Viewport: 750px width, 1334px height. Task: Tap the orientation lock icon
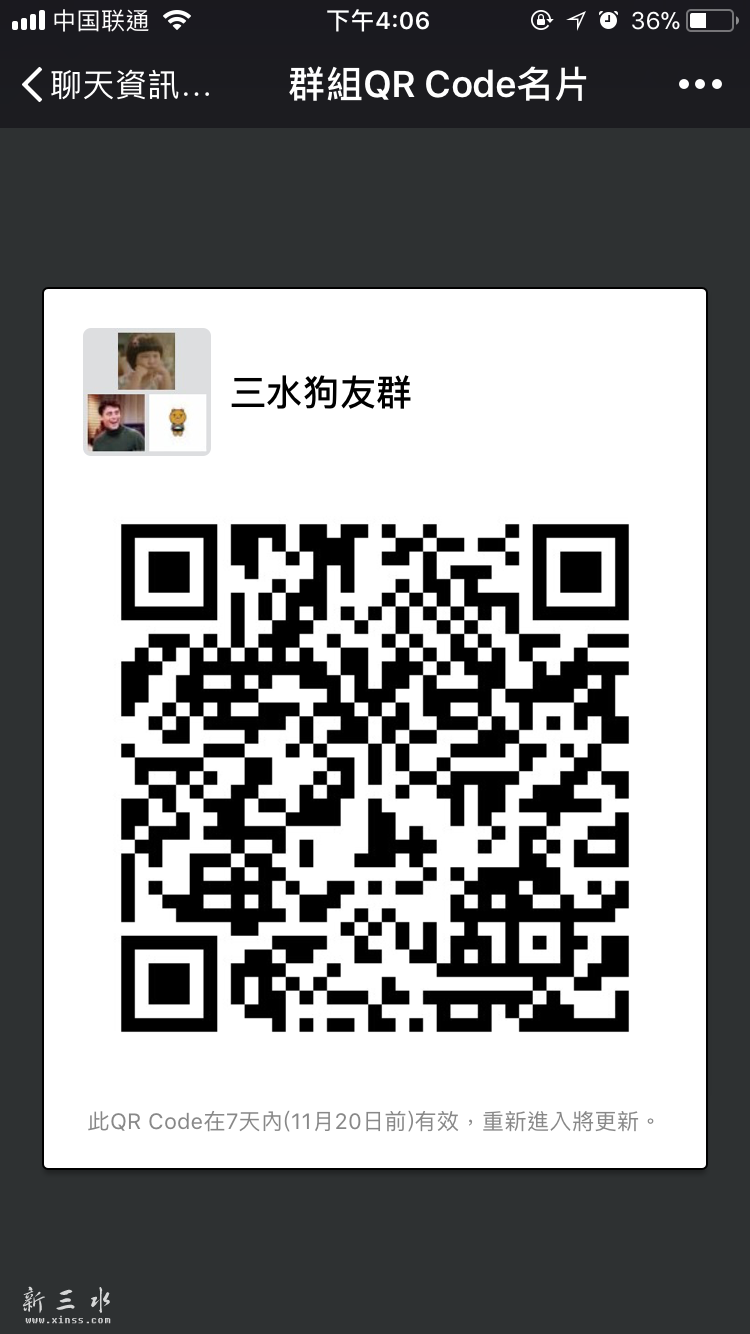click(x=541, y=18)
